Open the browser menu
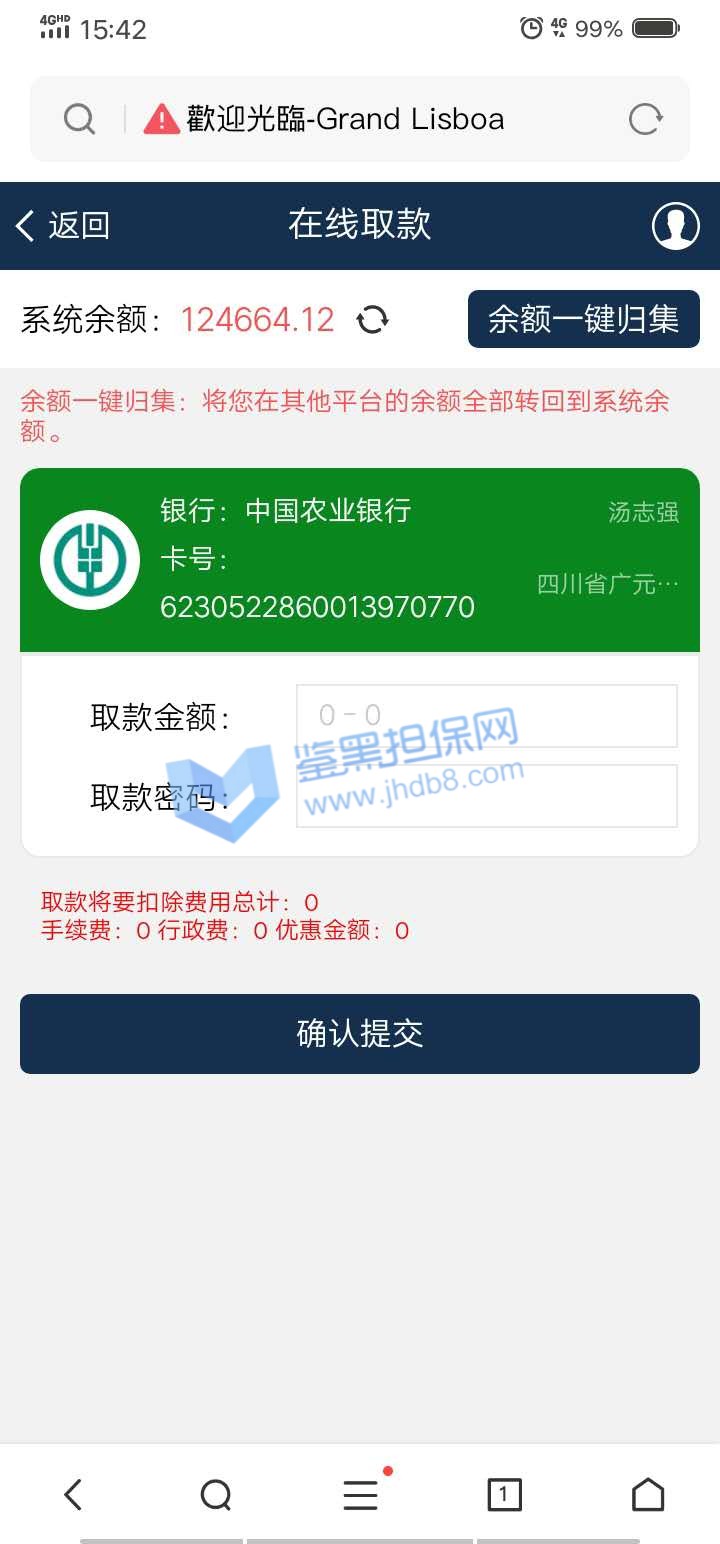The height and width of the screenshot is (1544, 720). (x=360, y=1495)
